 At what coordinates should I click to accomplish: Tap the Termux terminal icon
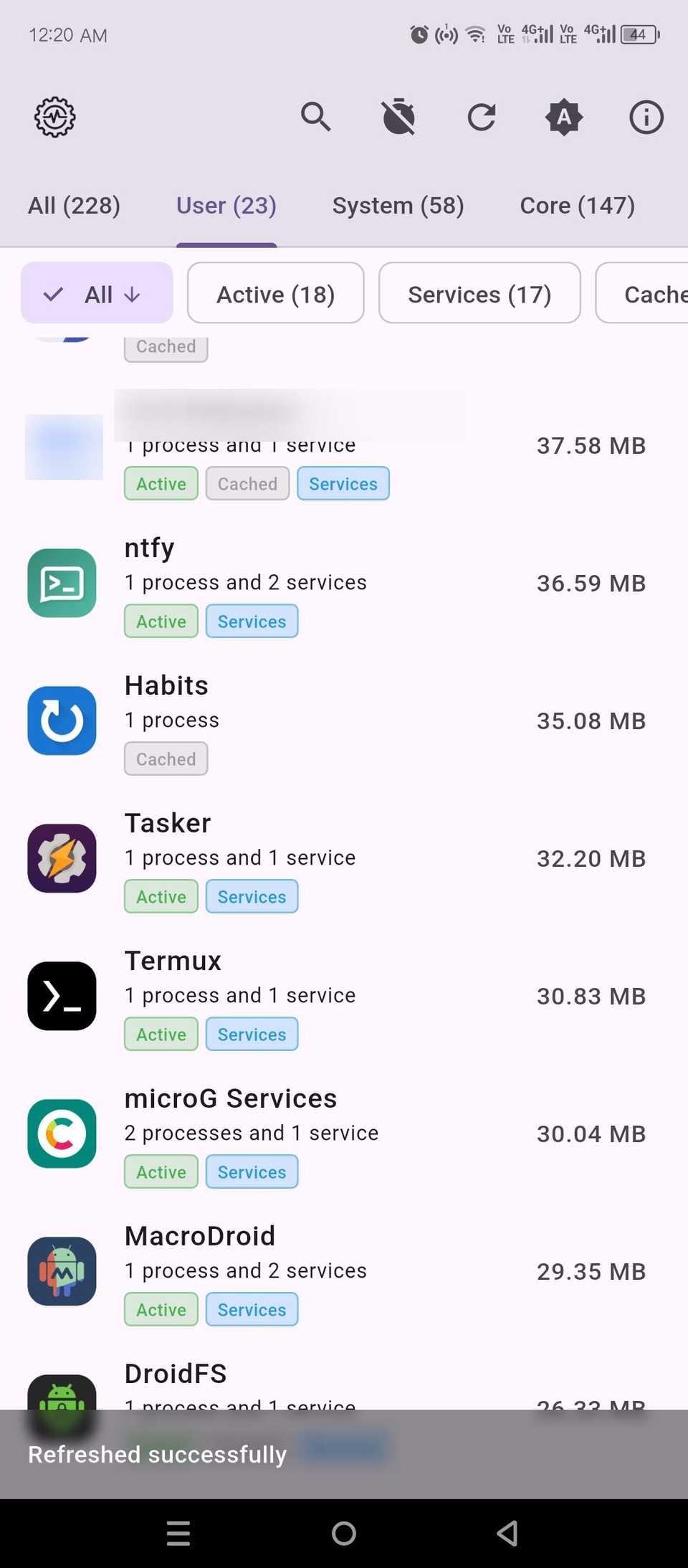click(x=62, y=997)
